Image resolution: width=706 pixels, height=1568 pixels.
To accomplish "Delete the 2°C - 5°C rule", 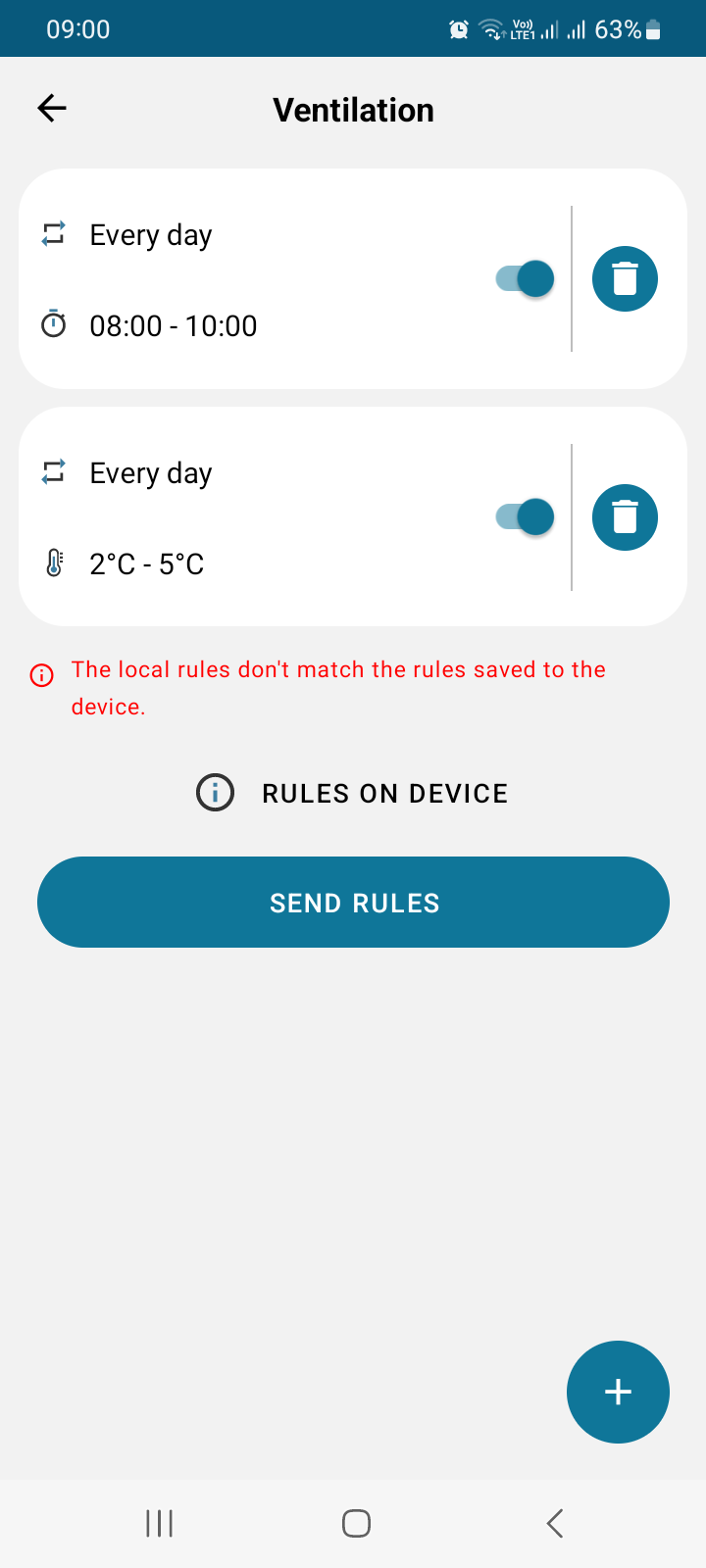I will 625,517.
